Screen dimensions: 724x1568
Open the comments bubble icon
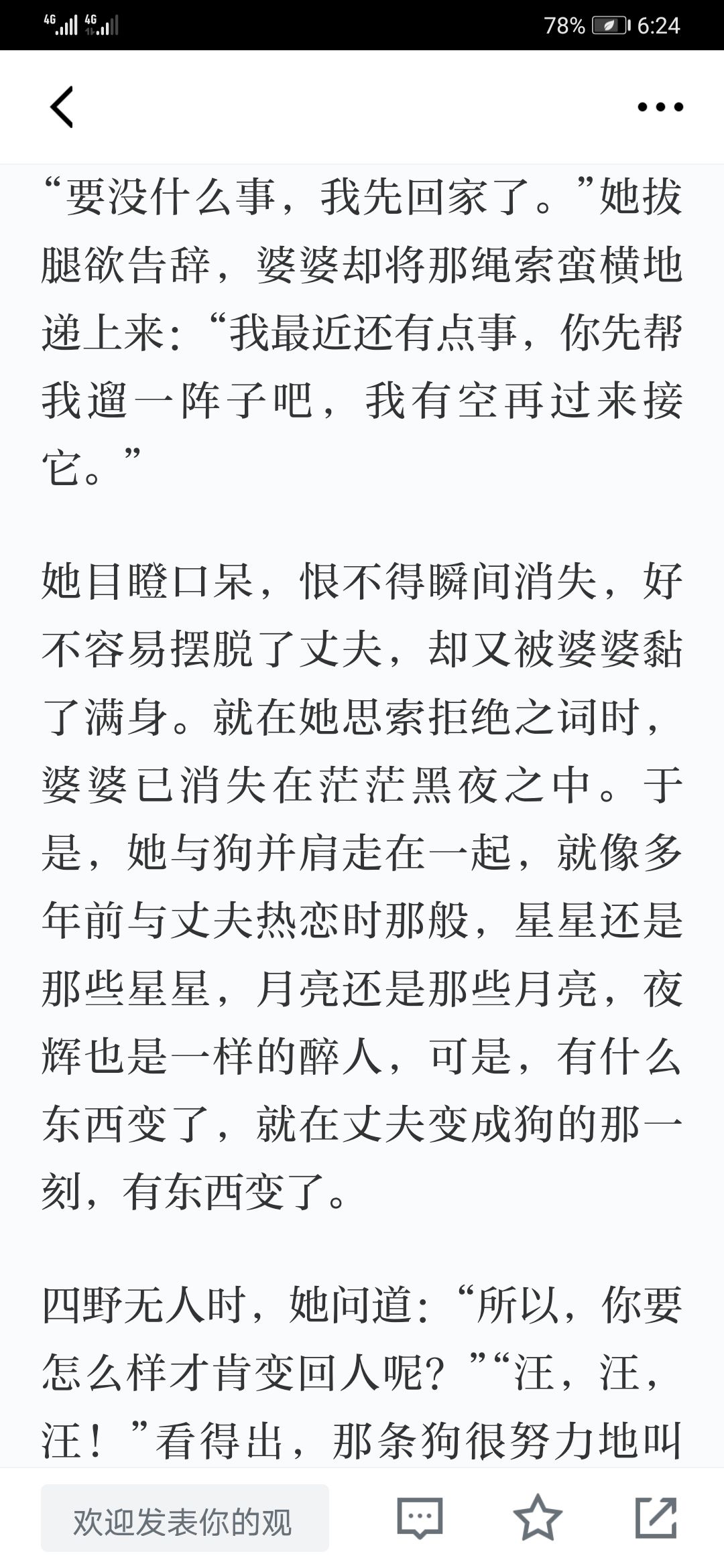click(420, 1518)
